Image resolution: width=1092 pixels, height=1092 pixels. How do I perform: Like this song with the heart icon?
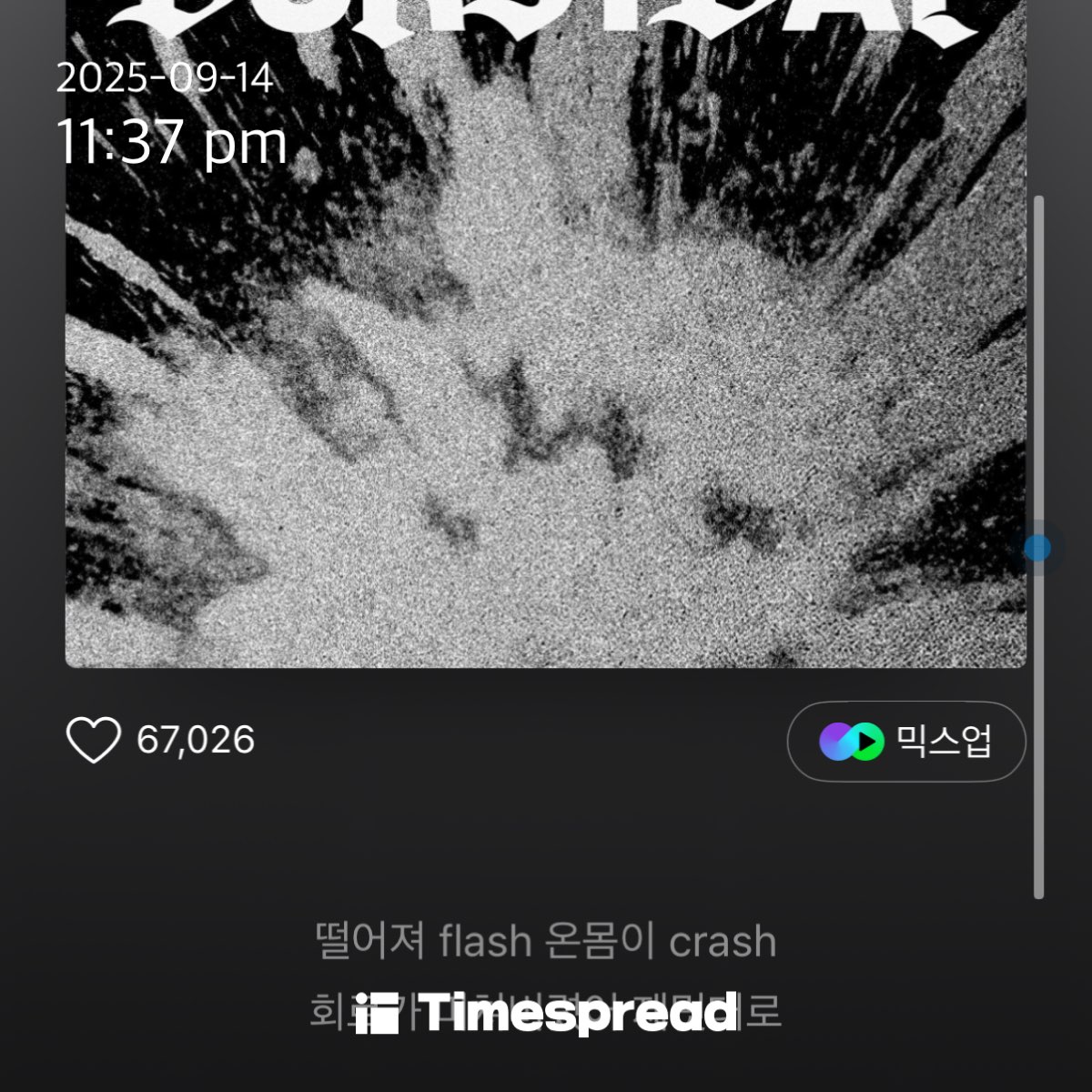click(x=93, y=740)
